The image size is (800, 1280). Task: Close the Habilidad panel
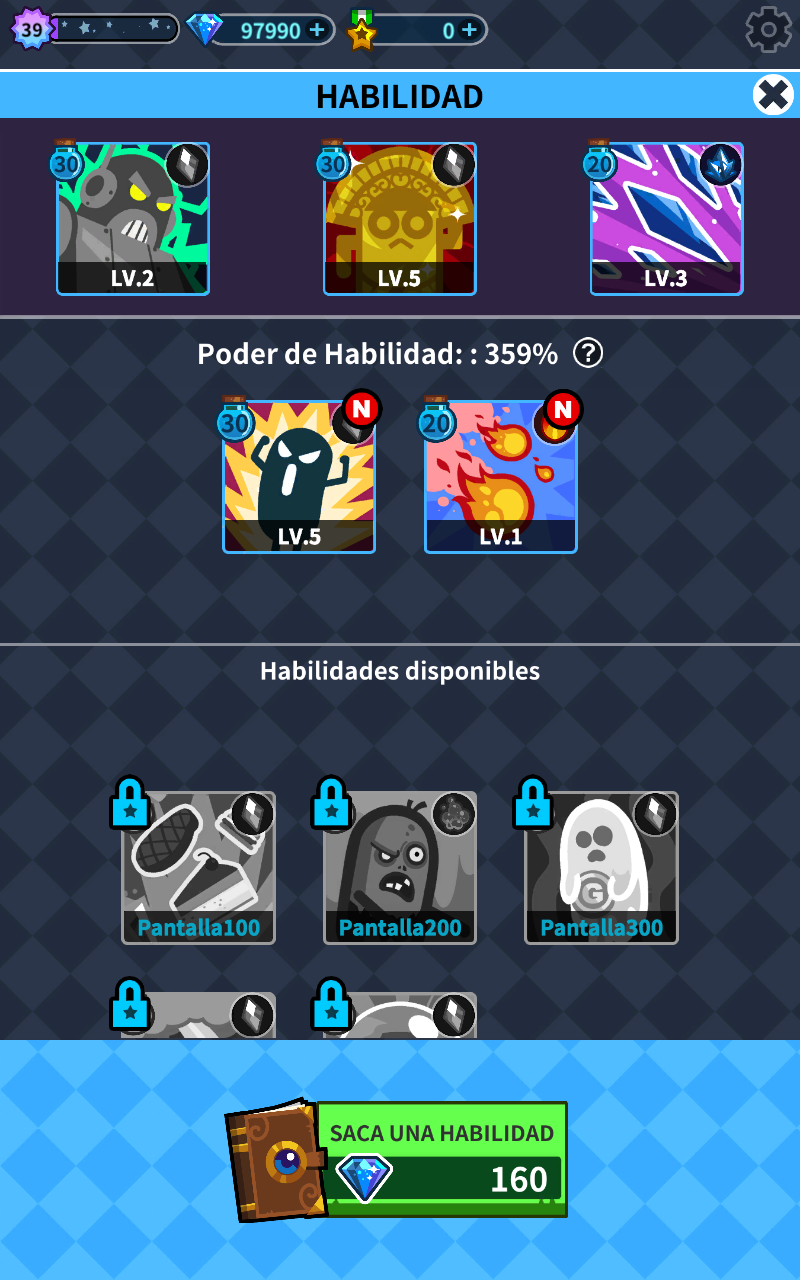point(773,96)
